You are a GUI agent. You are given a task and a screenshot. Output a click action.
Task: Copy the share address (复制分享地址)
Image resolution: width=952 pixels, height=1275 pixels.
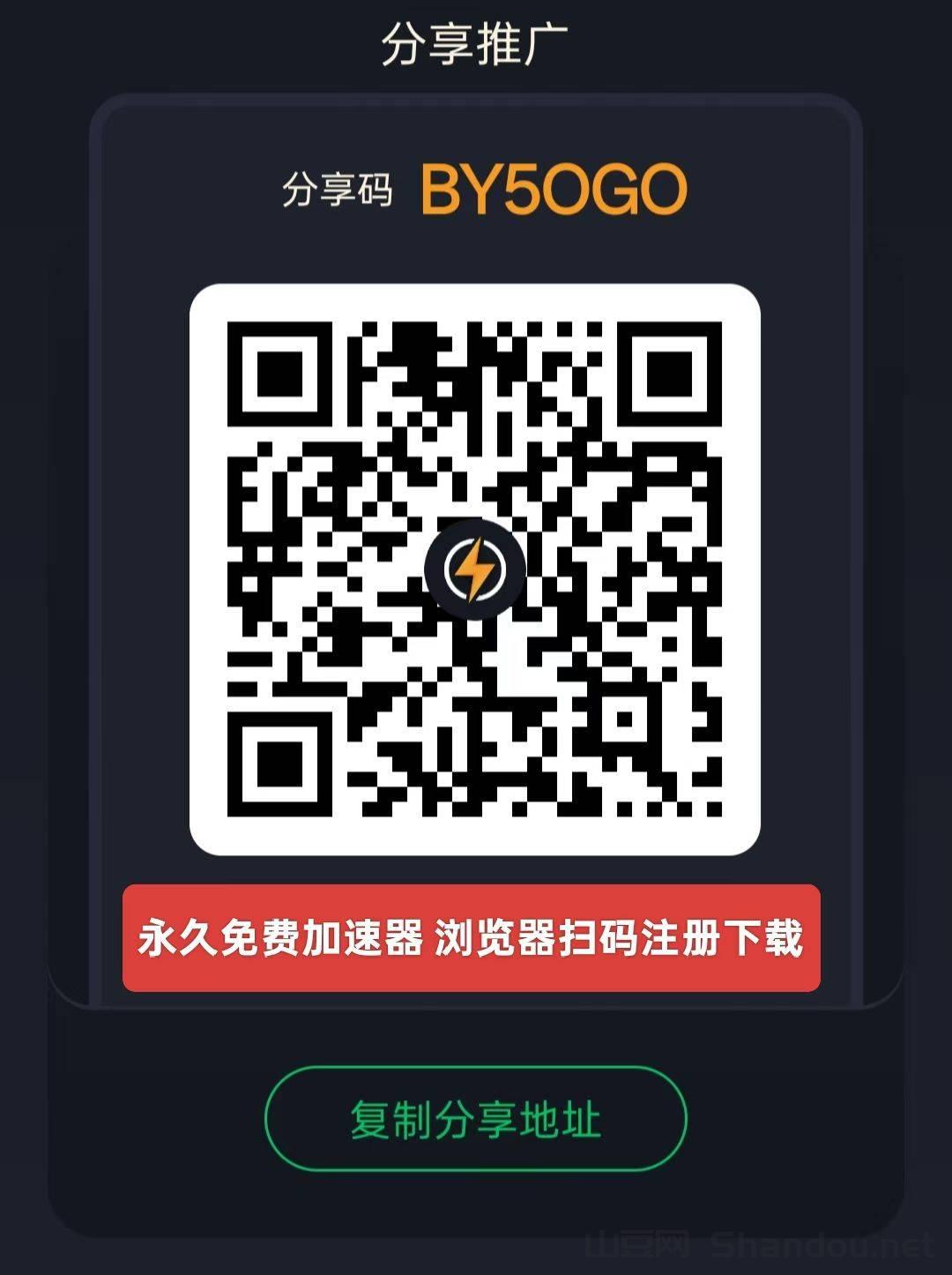click(x=475, y=1119)
